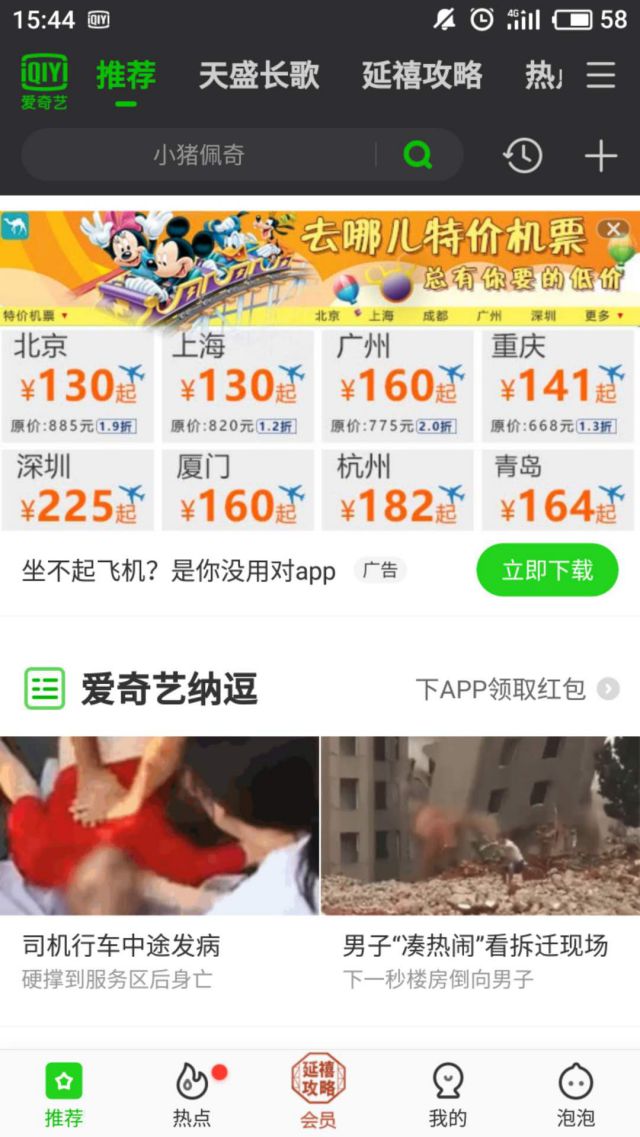Open the channel list menu icon

pos(601,76)
